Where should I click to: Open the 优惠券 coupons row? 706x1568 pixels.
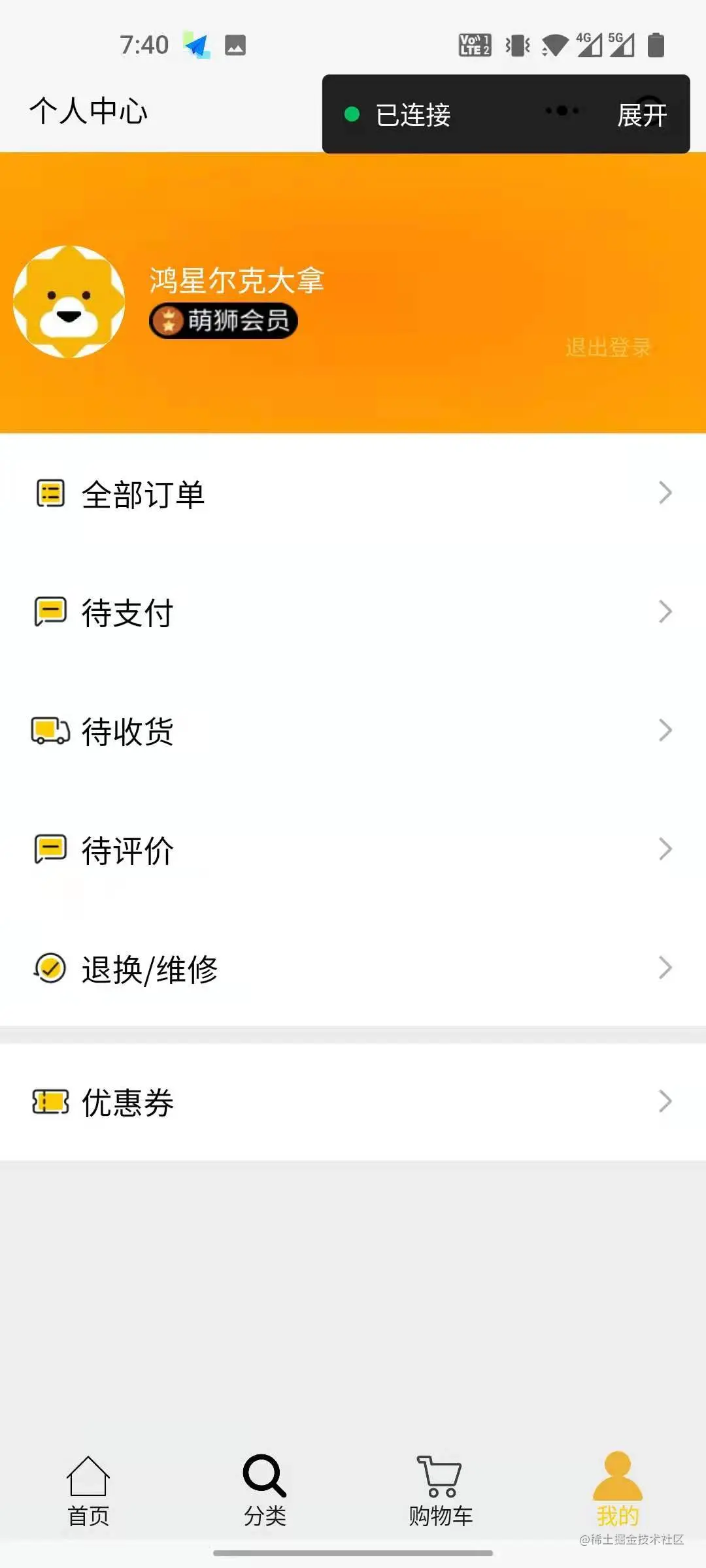(x=353, y=1102)
